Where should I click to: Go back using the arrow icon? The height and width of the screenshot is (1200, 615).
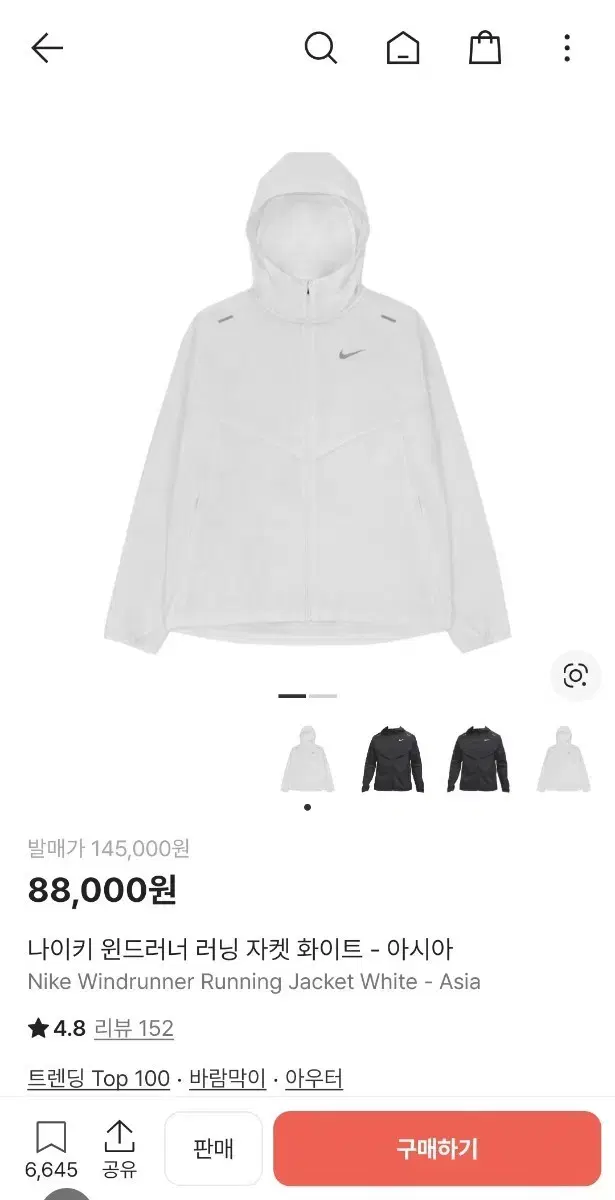47,48
